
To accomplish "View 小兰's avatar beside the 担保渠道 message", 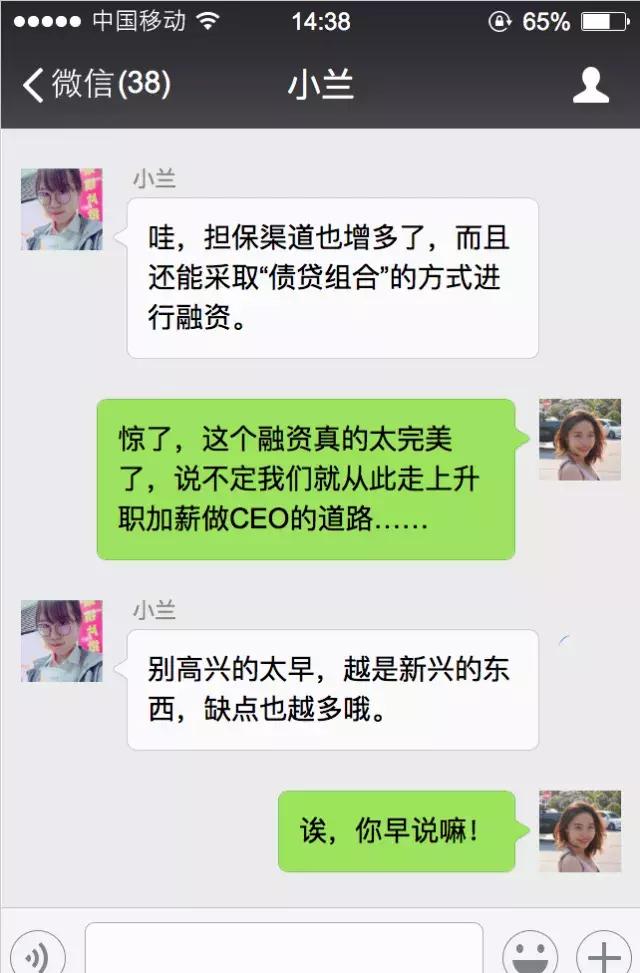I will coord(62,209).
